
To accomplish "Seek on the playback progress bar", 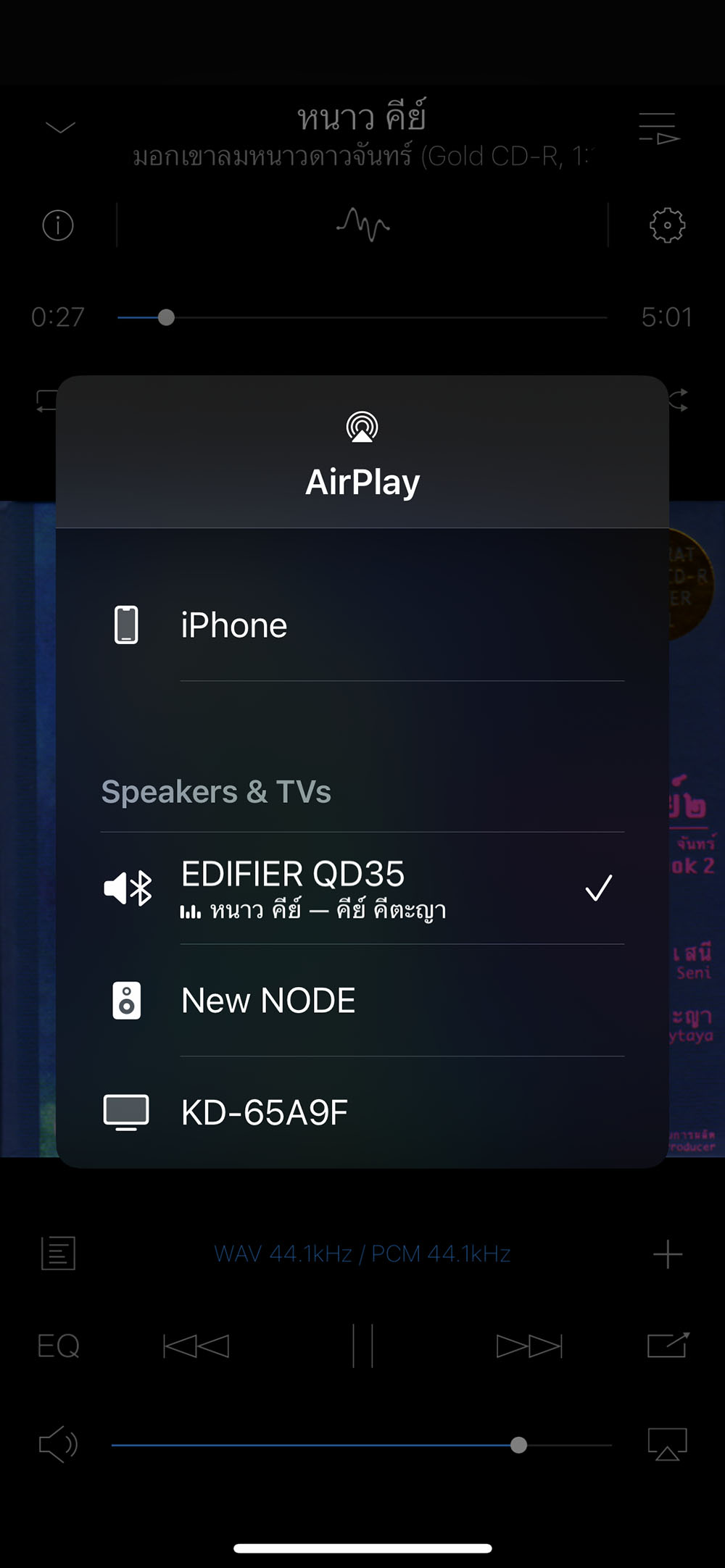I will pyautogui.click(x=362, y=317).
